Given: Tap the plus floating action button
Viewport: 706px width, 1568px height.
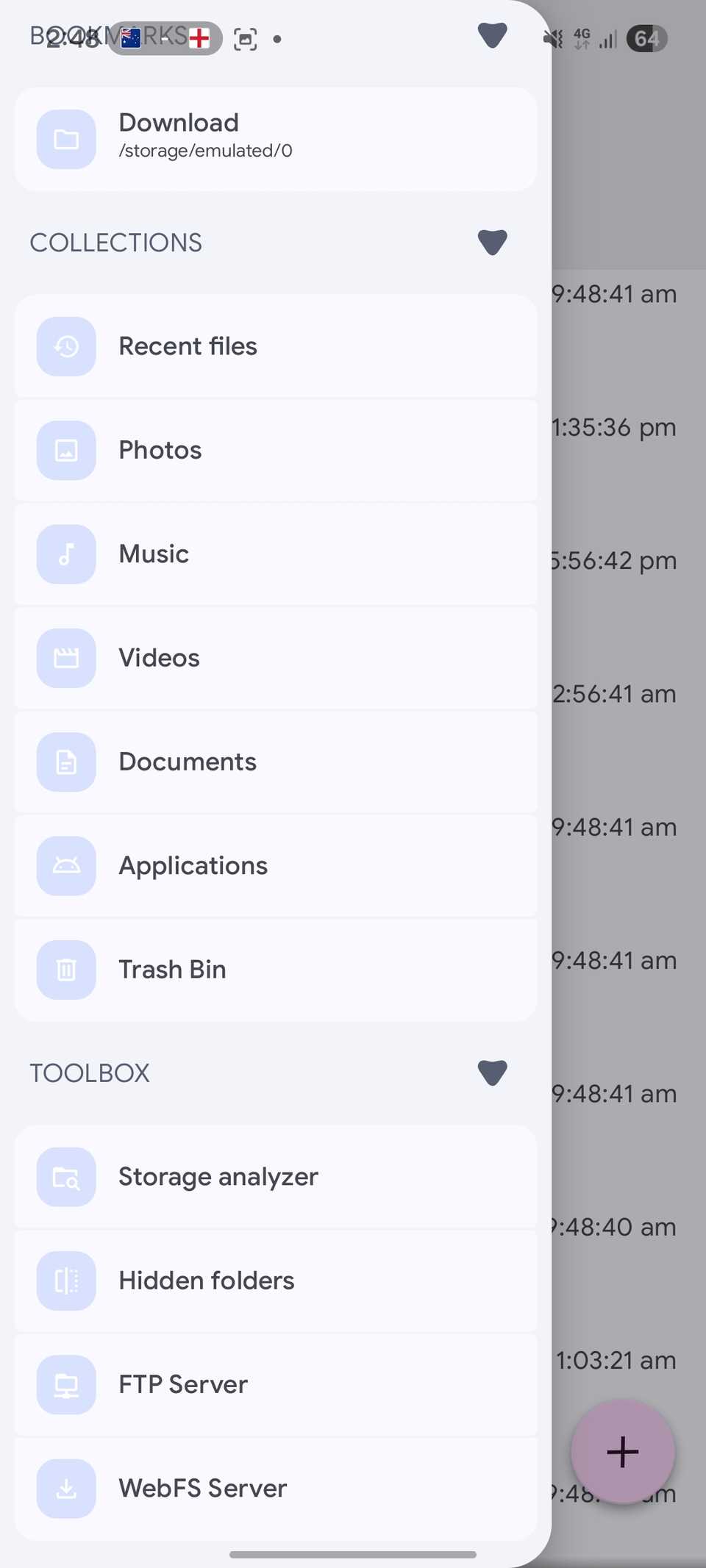Looking at the screenshot, I should (x=622, y=1452).
